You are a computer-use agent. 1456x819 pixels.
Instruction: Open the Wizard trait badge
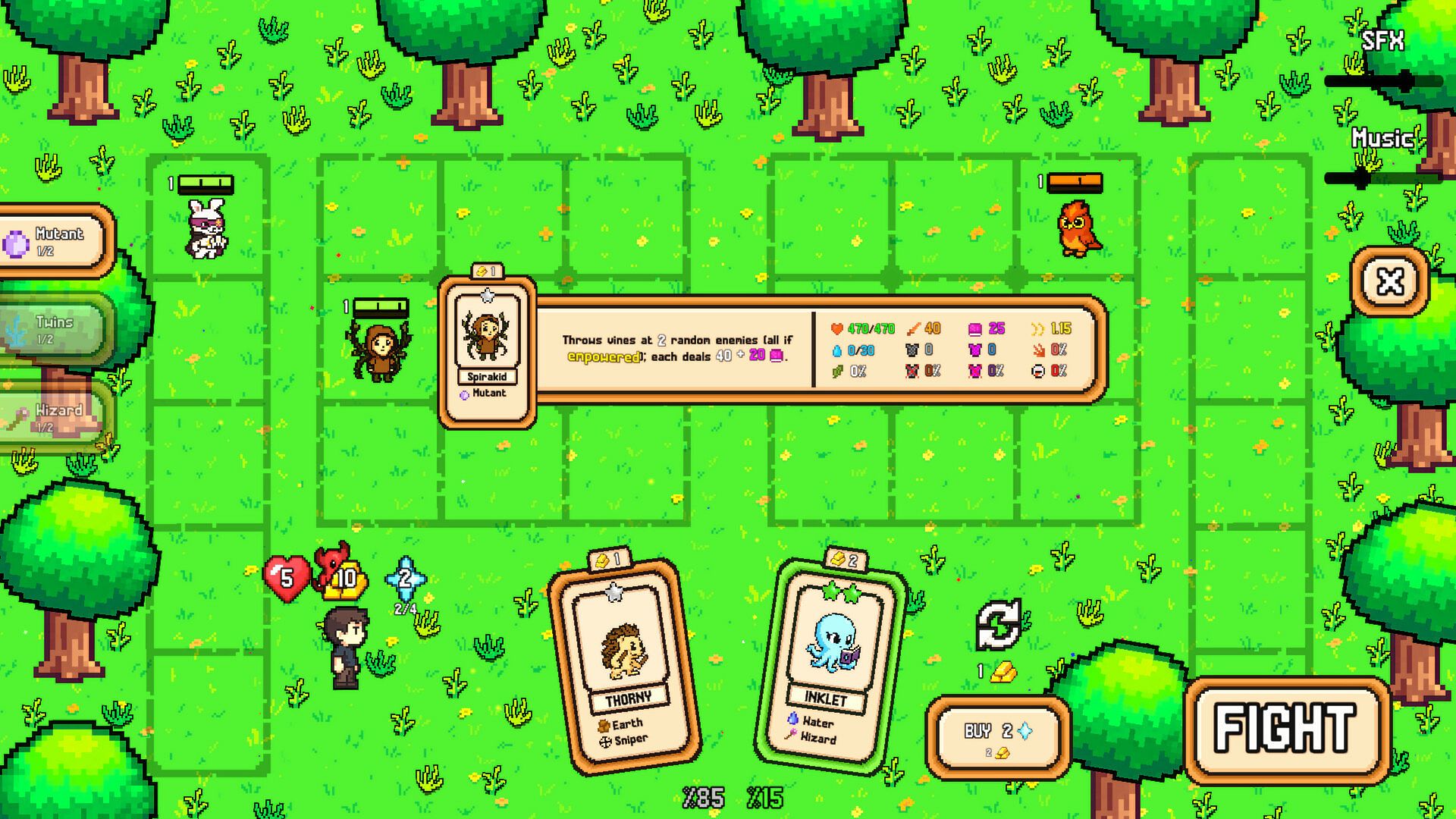pyautogui.click(x=53, y=416)
